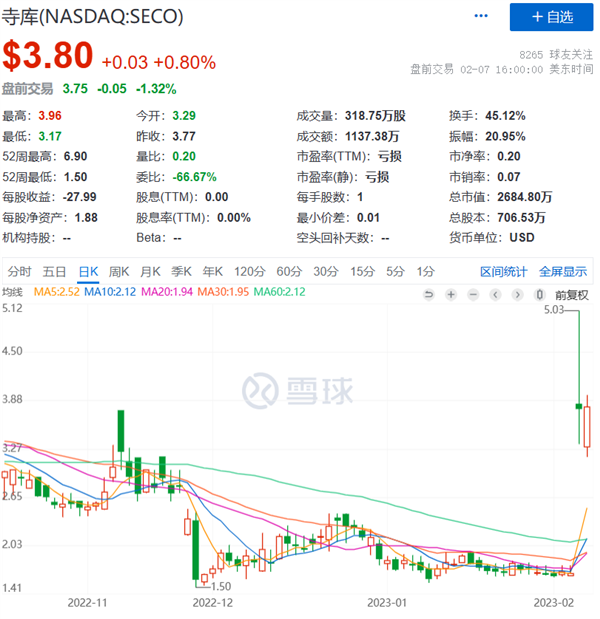Zoom in the chart with plus icon
The image size is (600, 619).
pyautogui.click(x=451, y=294)
